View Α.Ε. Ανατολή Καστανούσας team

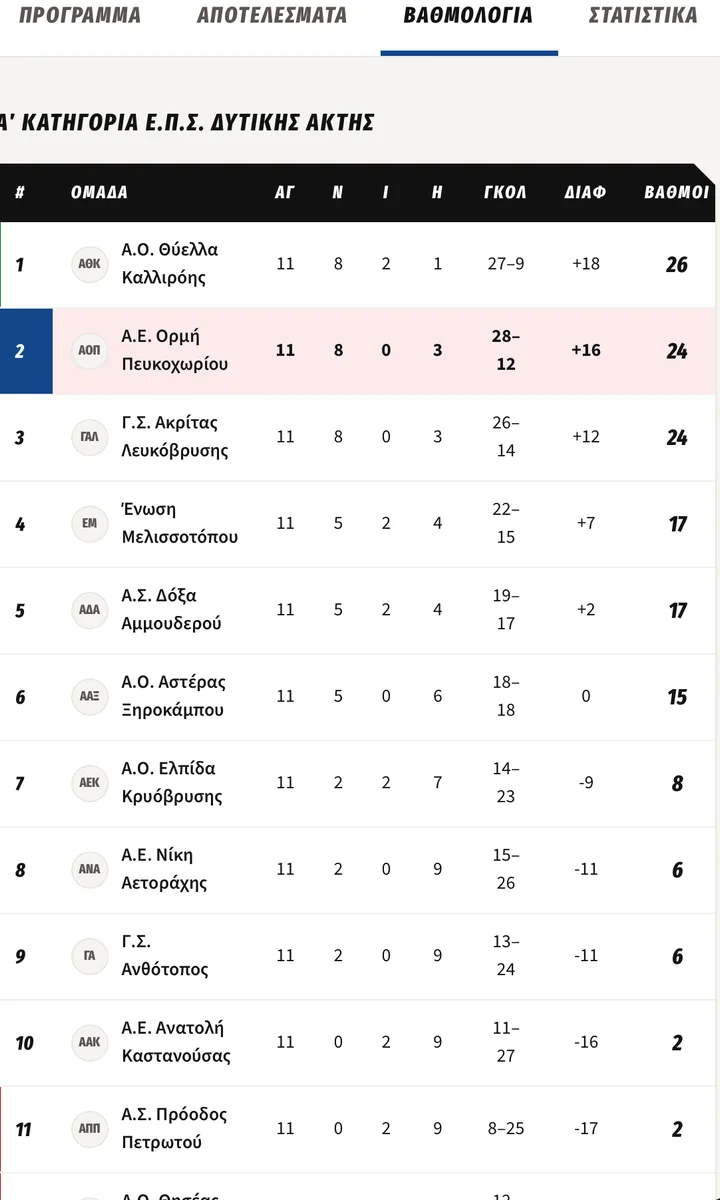(360, 1043)
